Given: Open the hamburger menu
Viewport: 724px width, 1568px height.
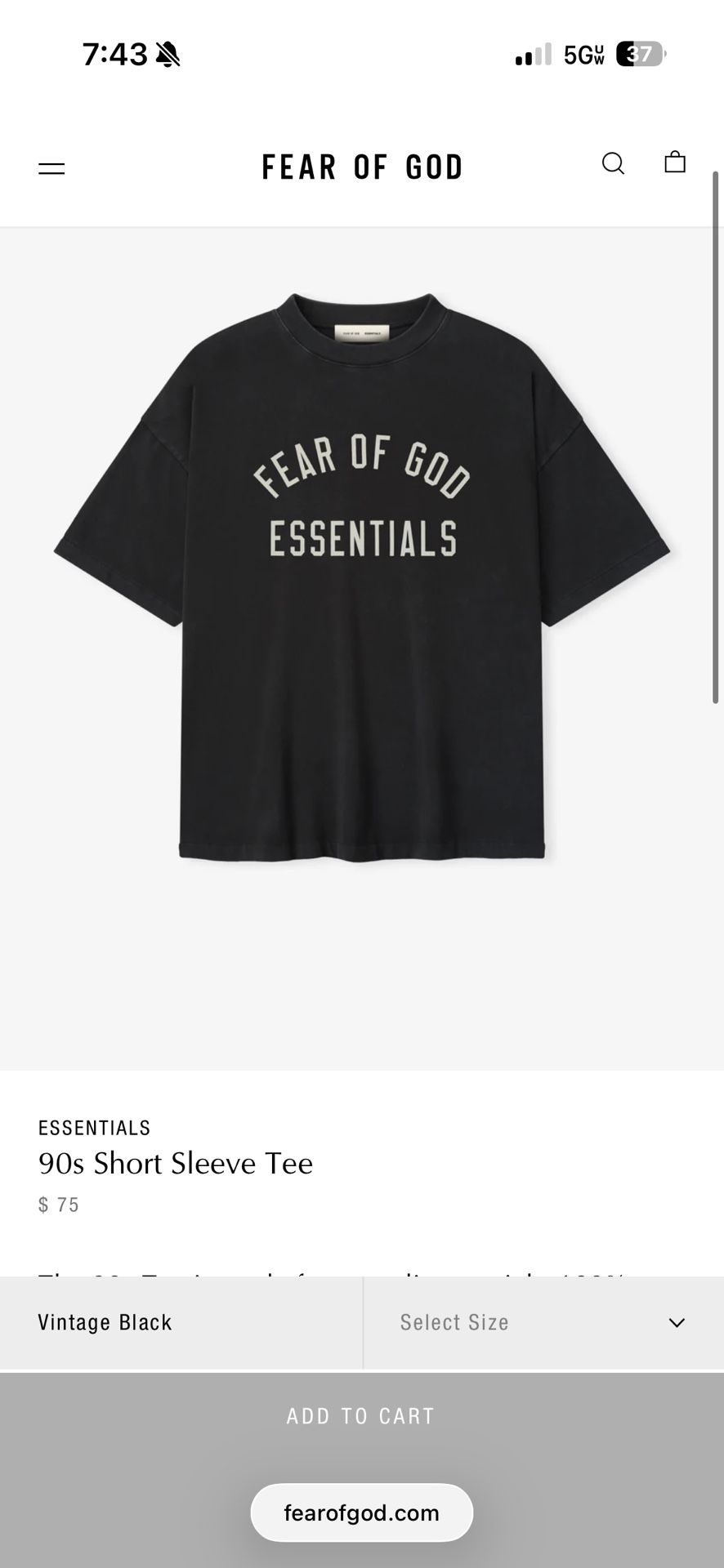Looking at the screenshot, I should 51,168.
